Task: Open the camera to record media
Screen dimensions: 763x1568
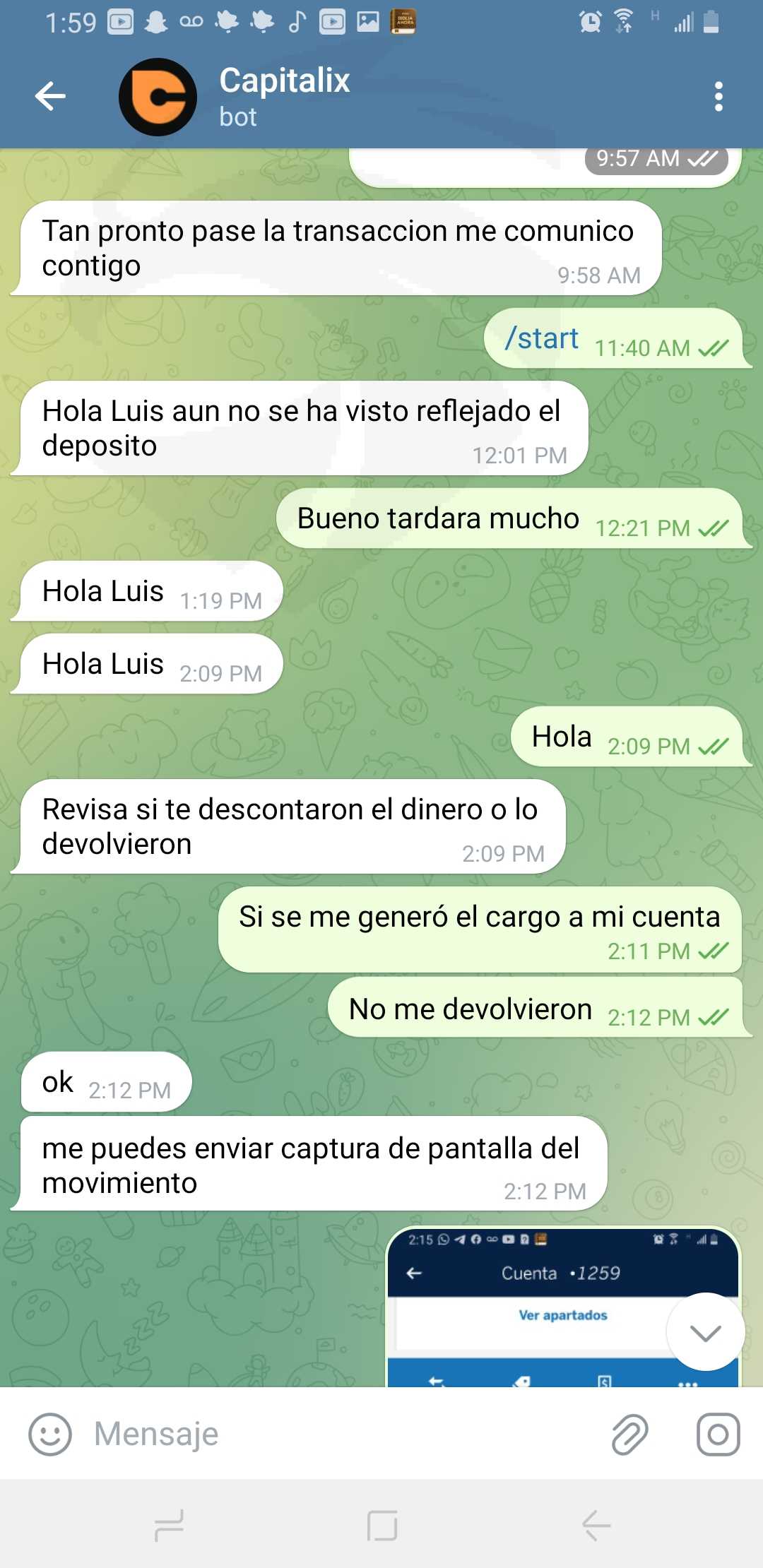Action: point(718,1435)
